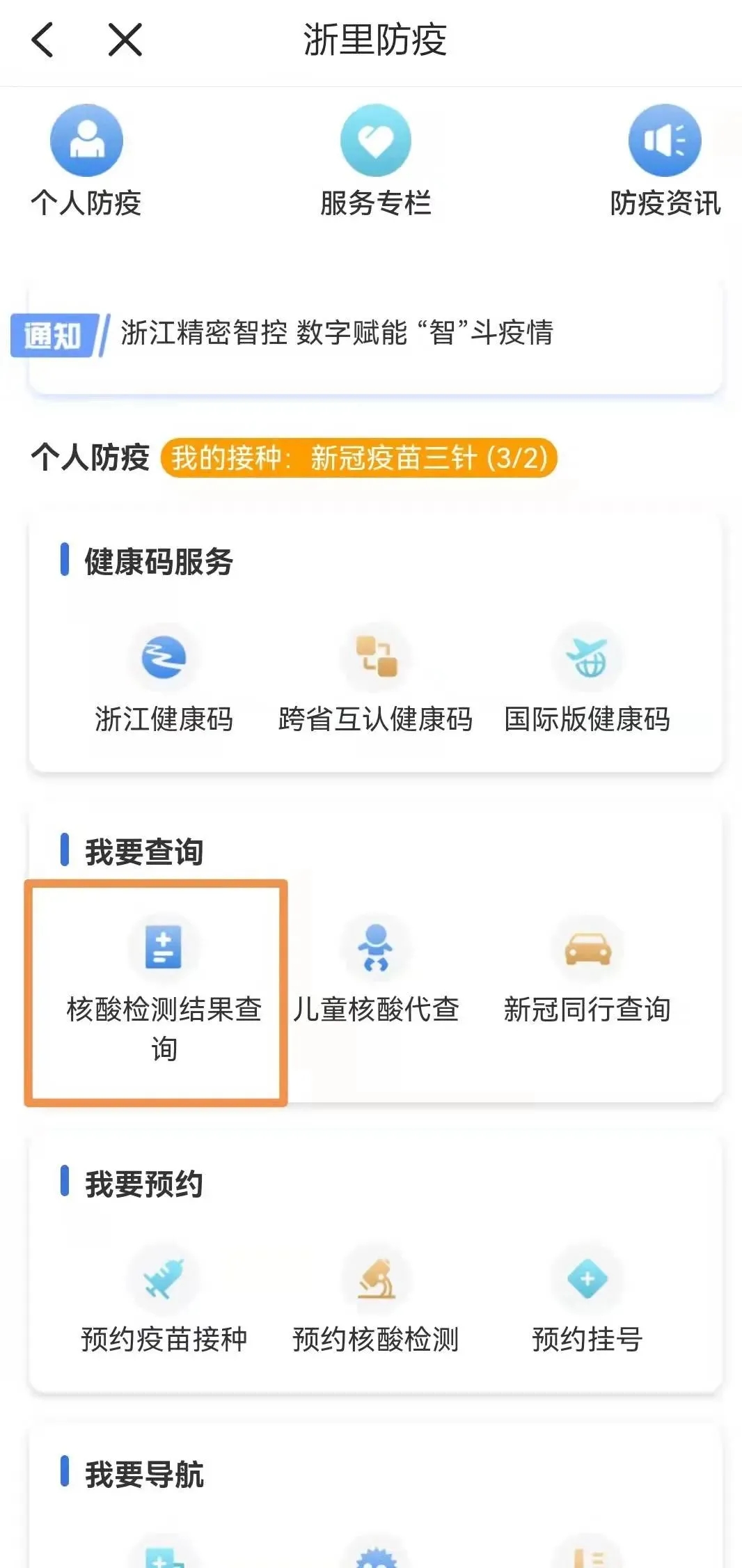The width and height of the screenshot is (742, 1568).
Task: Open 预约挂号
Action: (x=587, y=1301)
